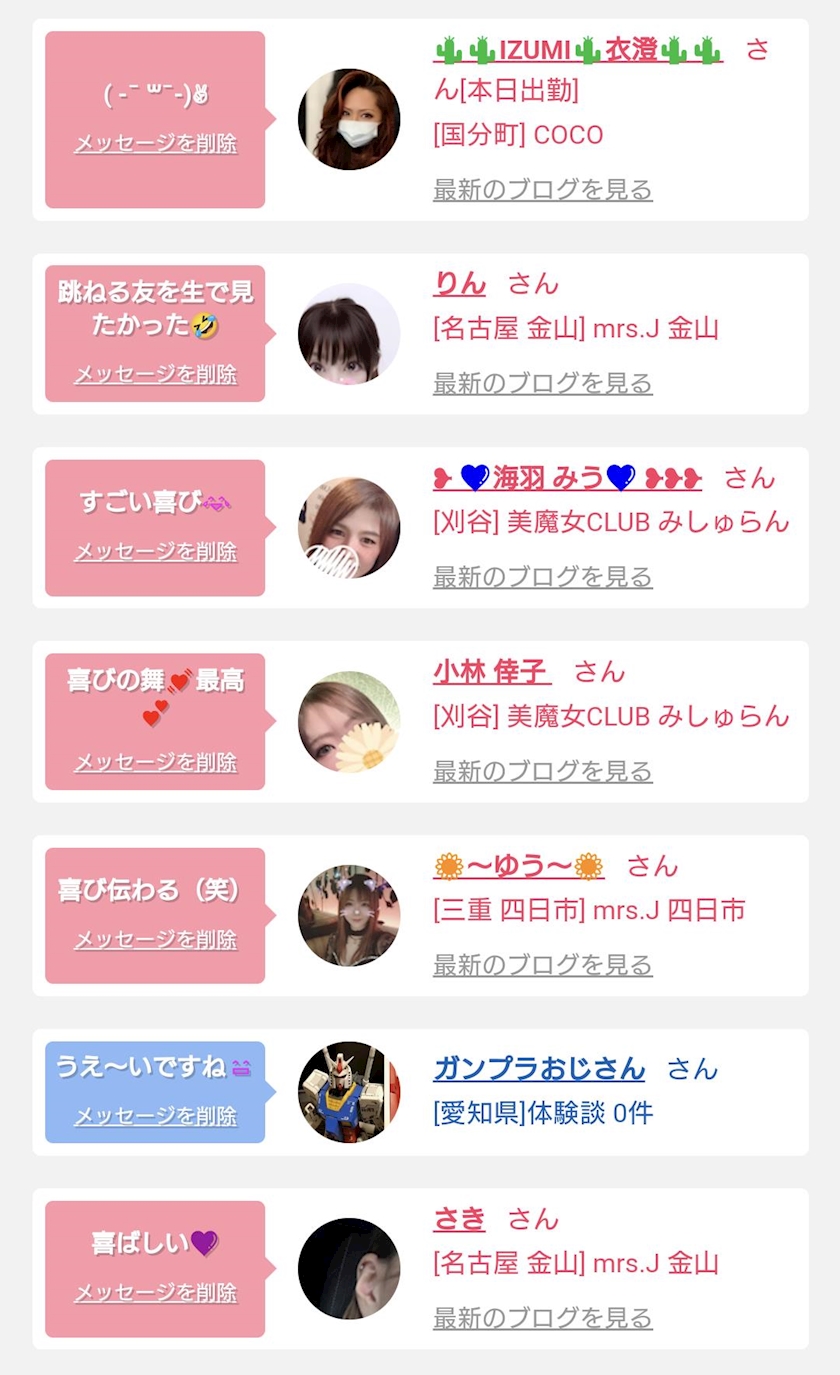Open 小林 倖子's profile link

[491, 672]
